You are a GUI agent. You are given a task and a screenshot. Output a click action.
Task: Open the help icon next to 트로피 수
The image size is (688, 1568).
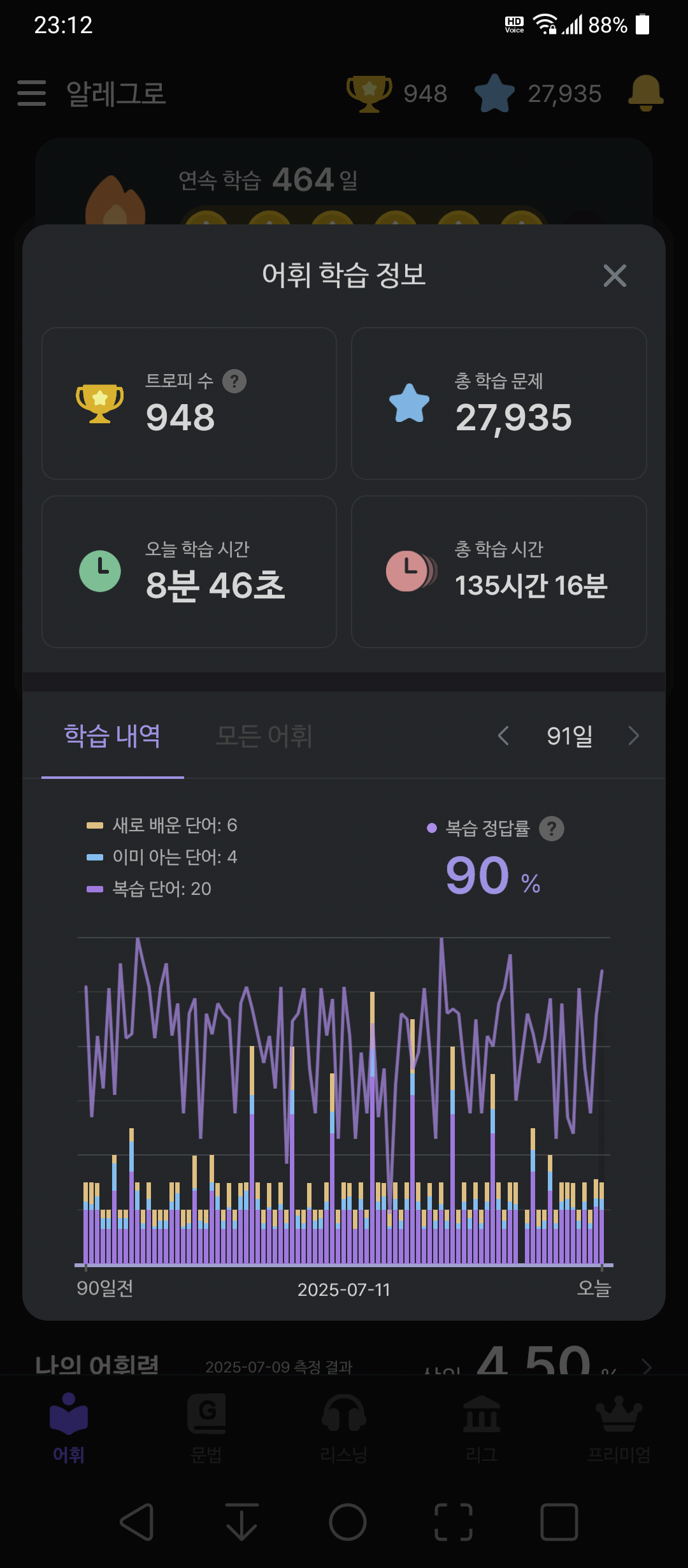click(x=234, y=381)
